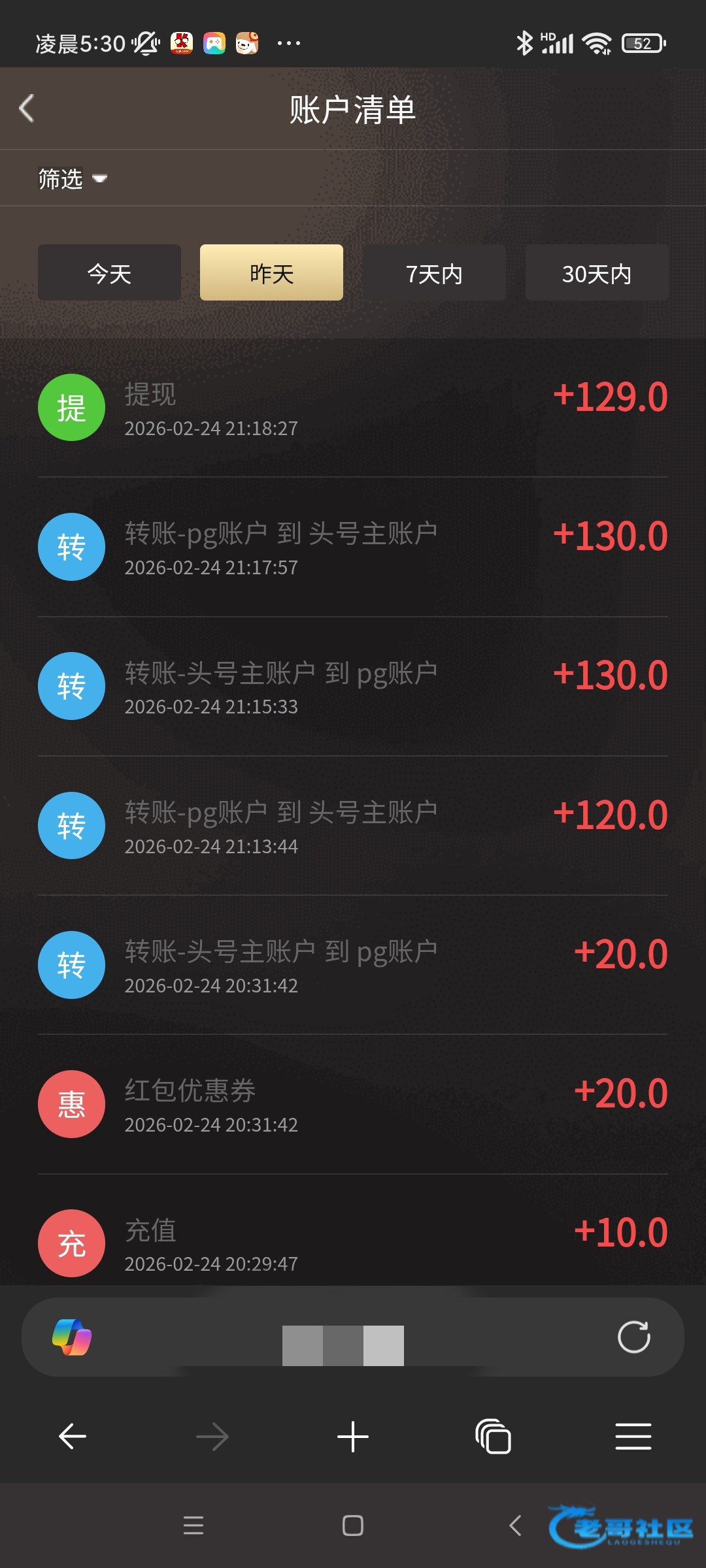Expand the 筛选 filter dropdown
Image resolution: width=706 pixels, height=1568 pixels.
72,179
